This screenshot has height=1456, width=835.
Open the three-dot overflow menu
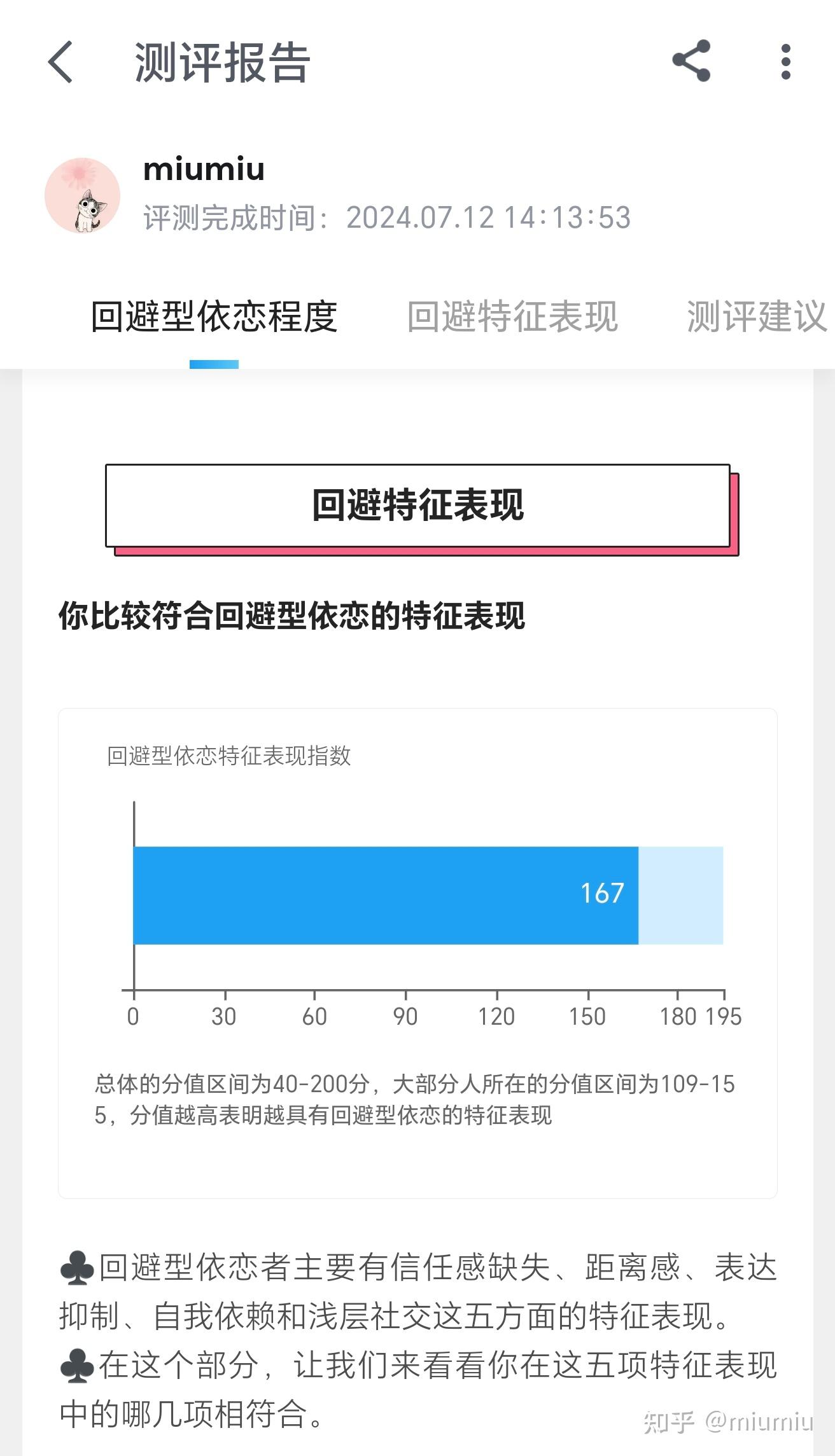point(785,62)
